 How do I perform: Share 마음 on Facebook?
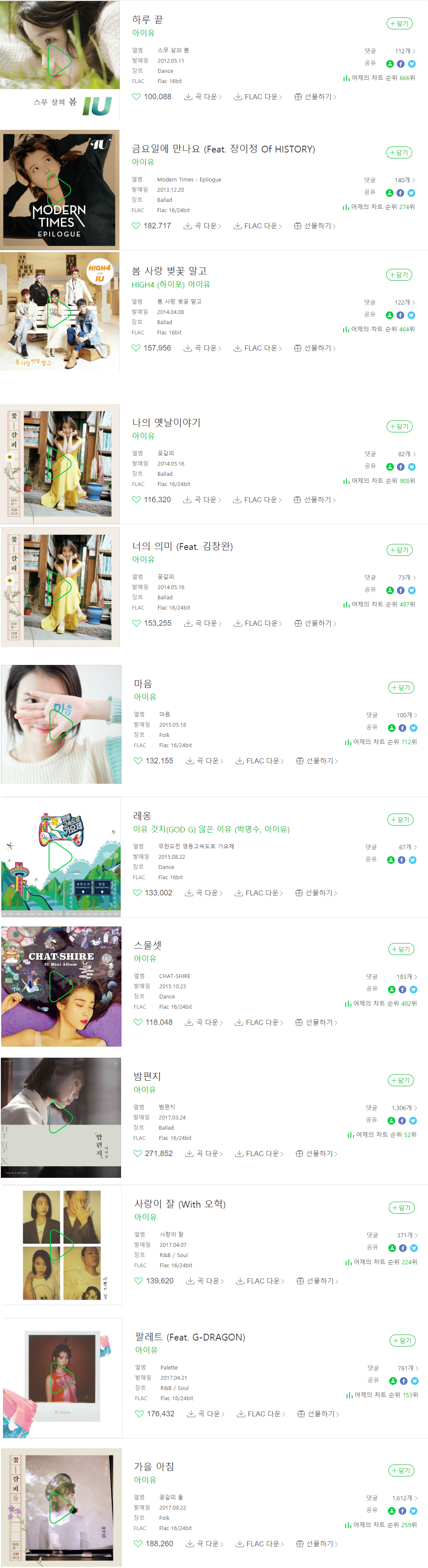click(402, 728)
